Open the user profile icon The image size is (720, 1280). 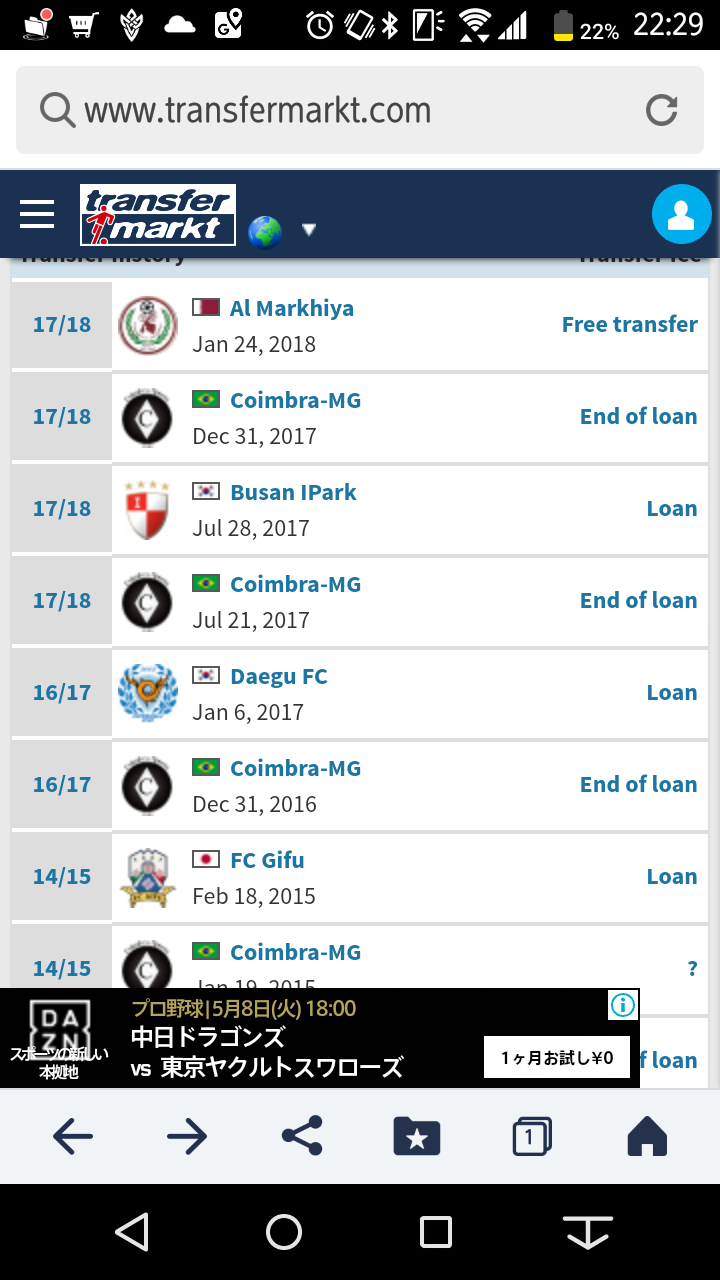pyautogui.click(x=681, y=214)
